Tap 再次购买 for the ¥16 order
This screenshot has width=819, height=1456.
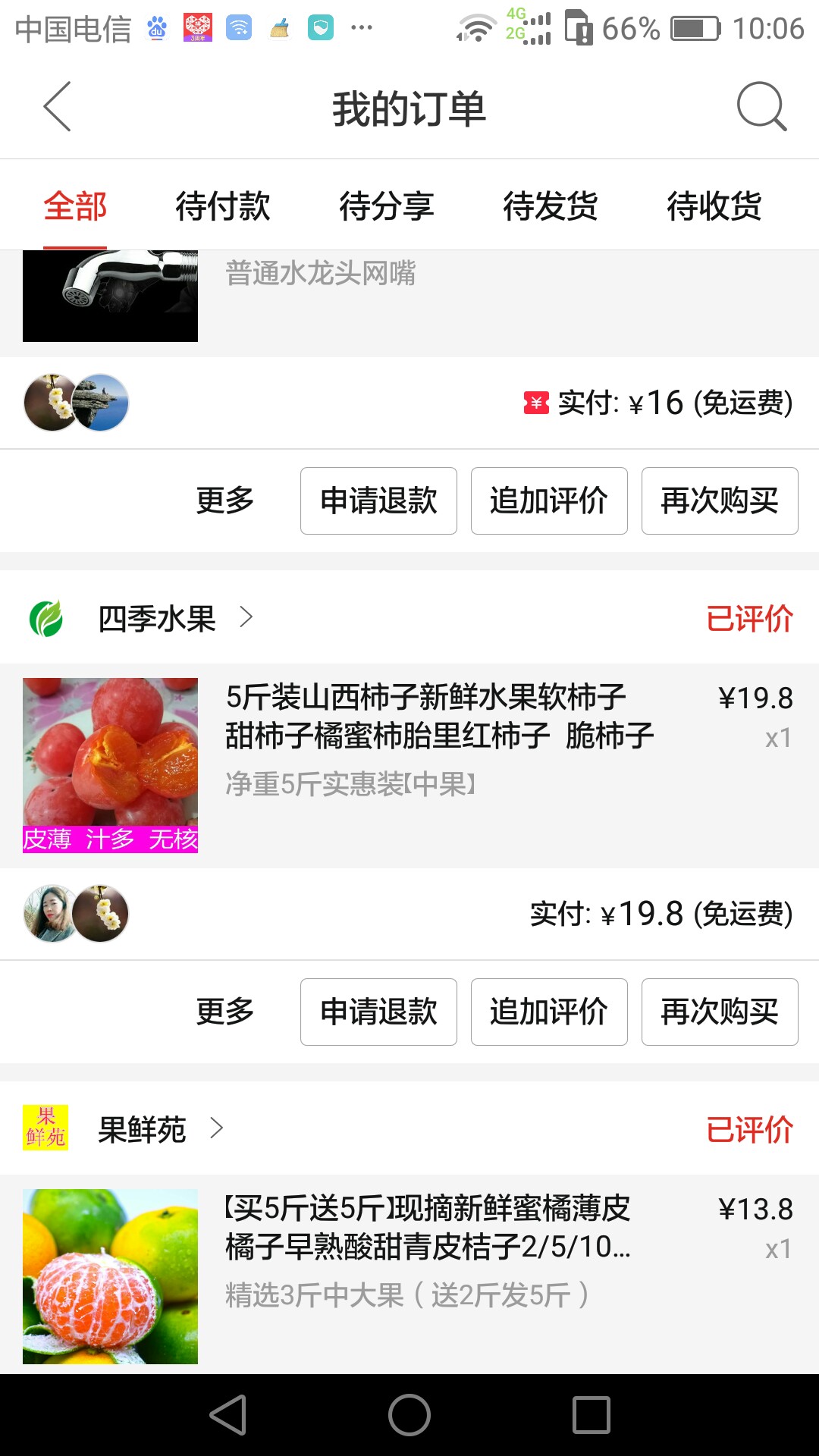coord(720,500)
